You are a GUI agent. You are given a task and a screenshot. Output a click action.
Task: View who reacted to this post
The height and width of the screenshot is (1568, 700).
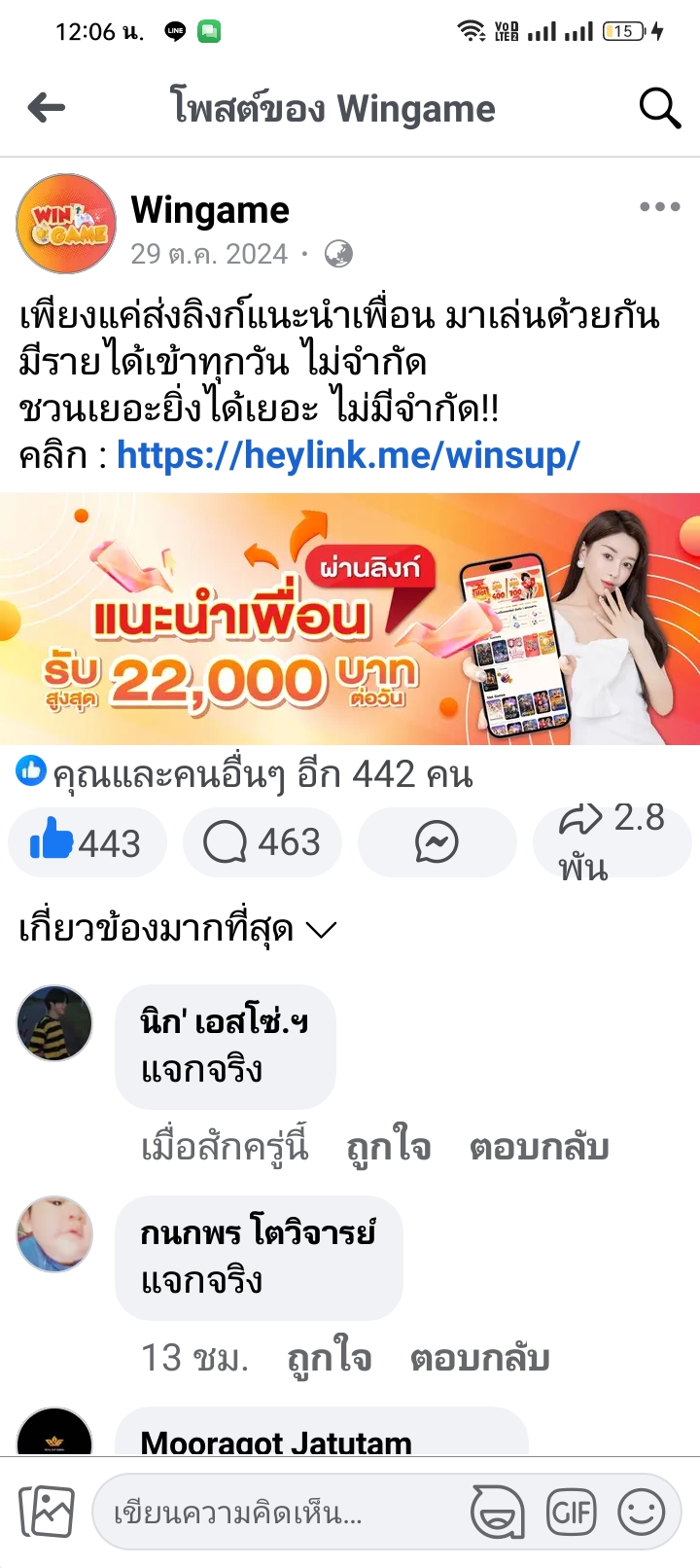pos(245,775)
